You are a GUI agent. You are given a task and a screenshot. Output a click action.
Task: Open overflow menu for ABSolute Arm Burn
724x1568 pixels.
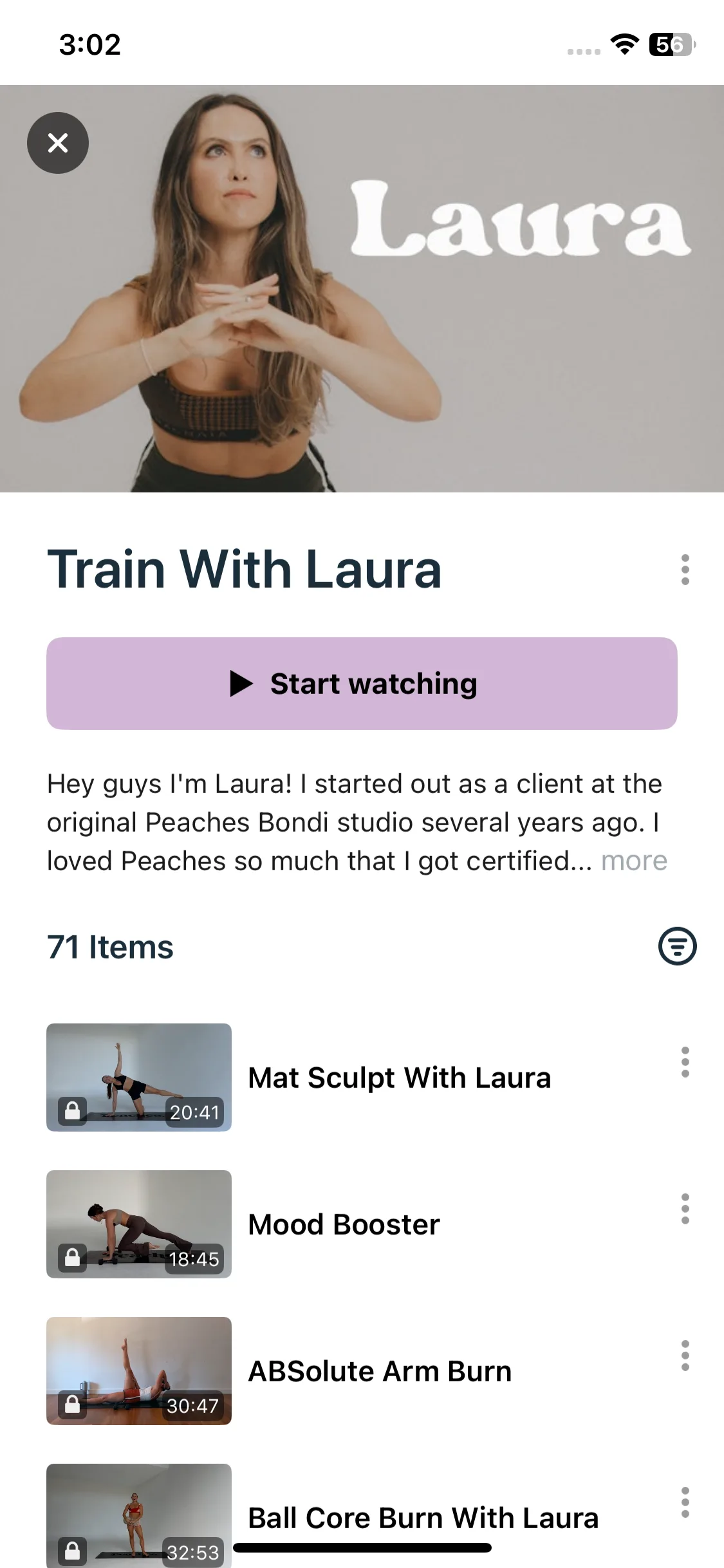[685, 1356]
